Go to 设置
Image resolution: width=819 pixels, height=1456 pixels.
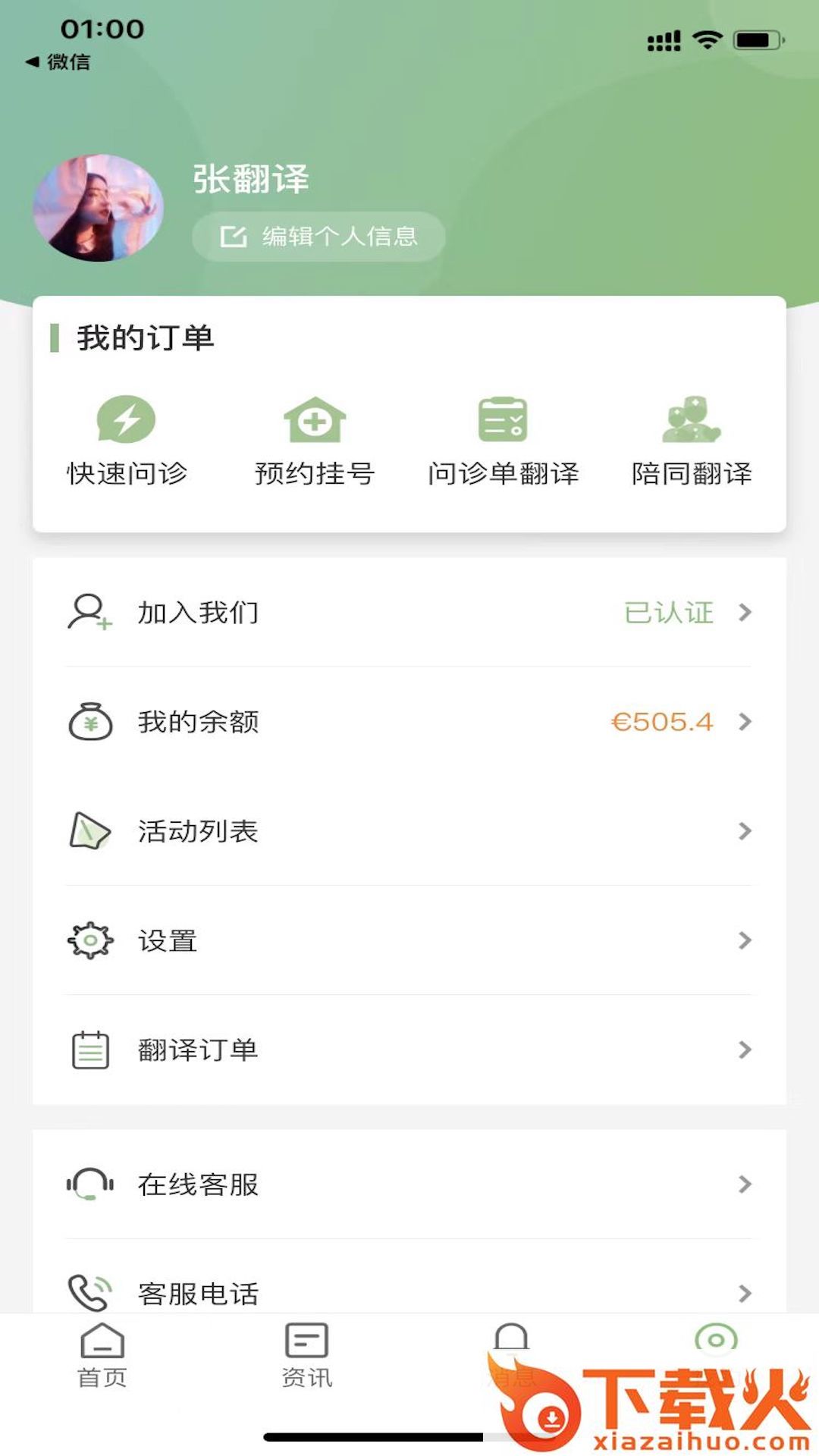click(409, 940)
